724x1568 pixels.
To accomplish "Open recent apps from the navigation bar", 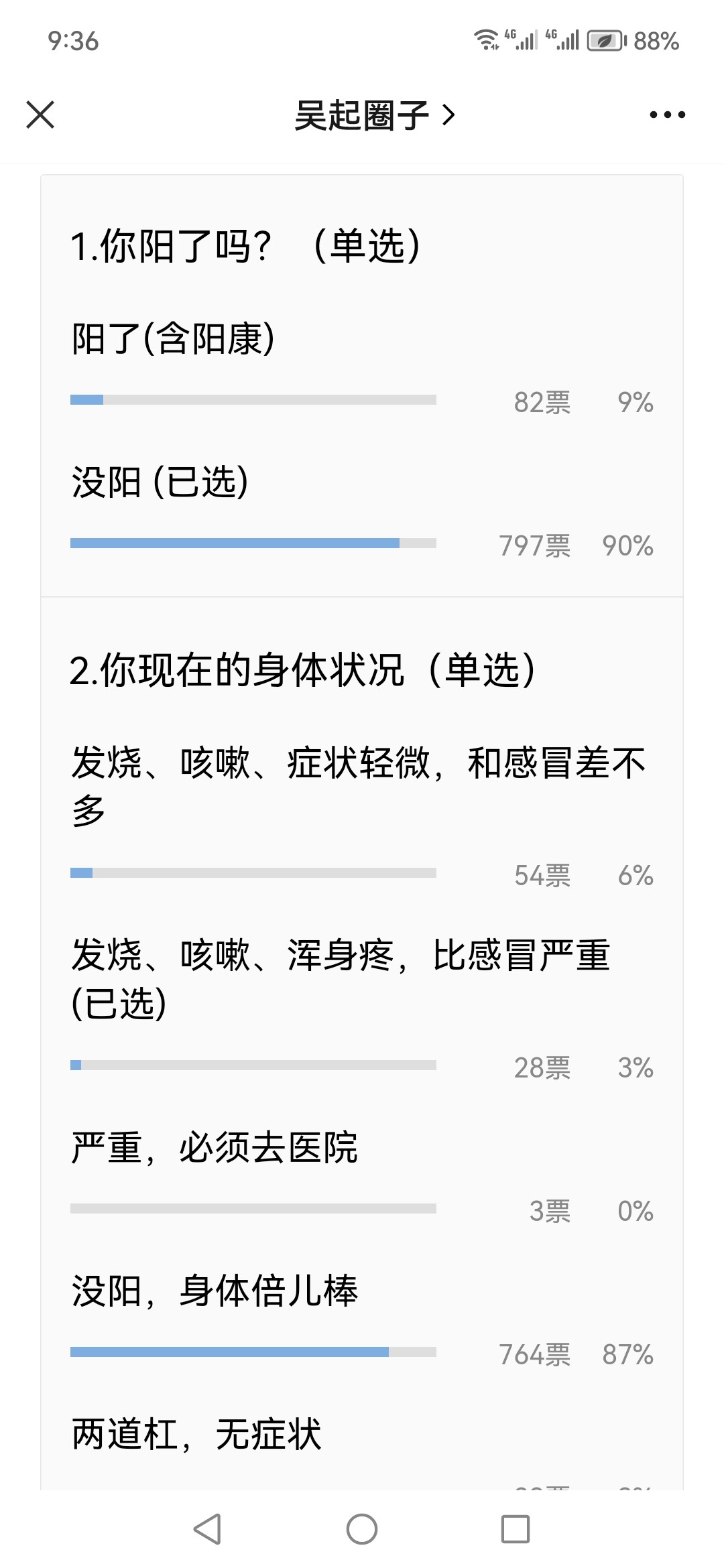I will pos(516,1529).
